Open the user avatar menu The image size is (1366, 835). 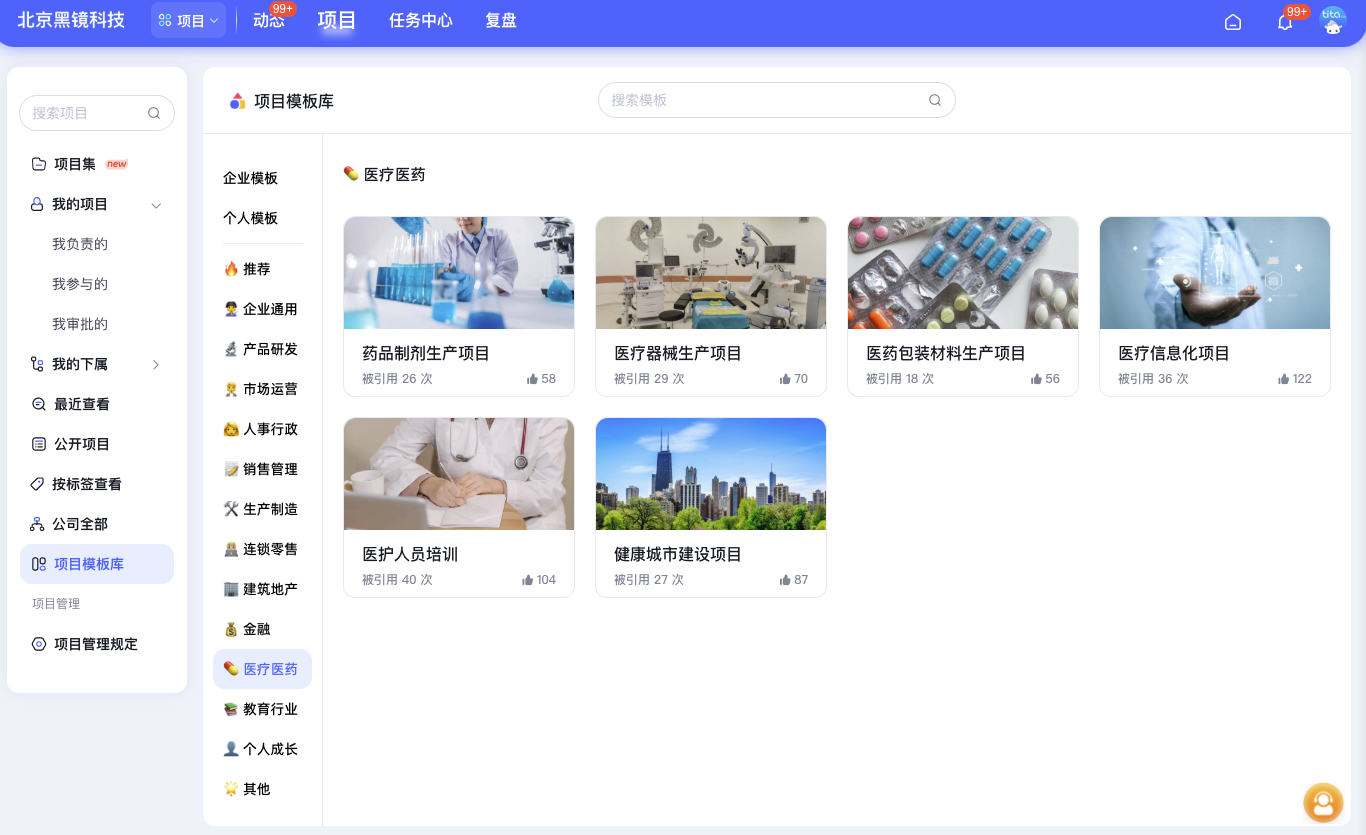pos(1333,21)
